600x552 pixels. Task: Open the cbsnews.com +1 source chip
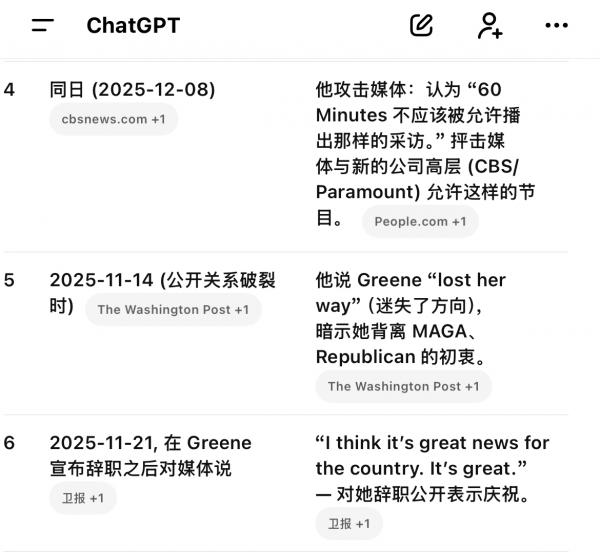pyautogui.click(x=113, y=119)
